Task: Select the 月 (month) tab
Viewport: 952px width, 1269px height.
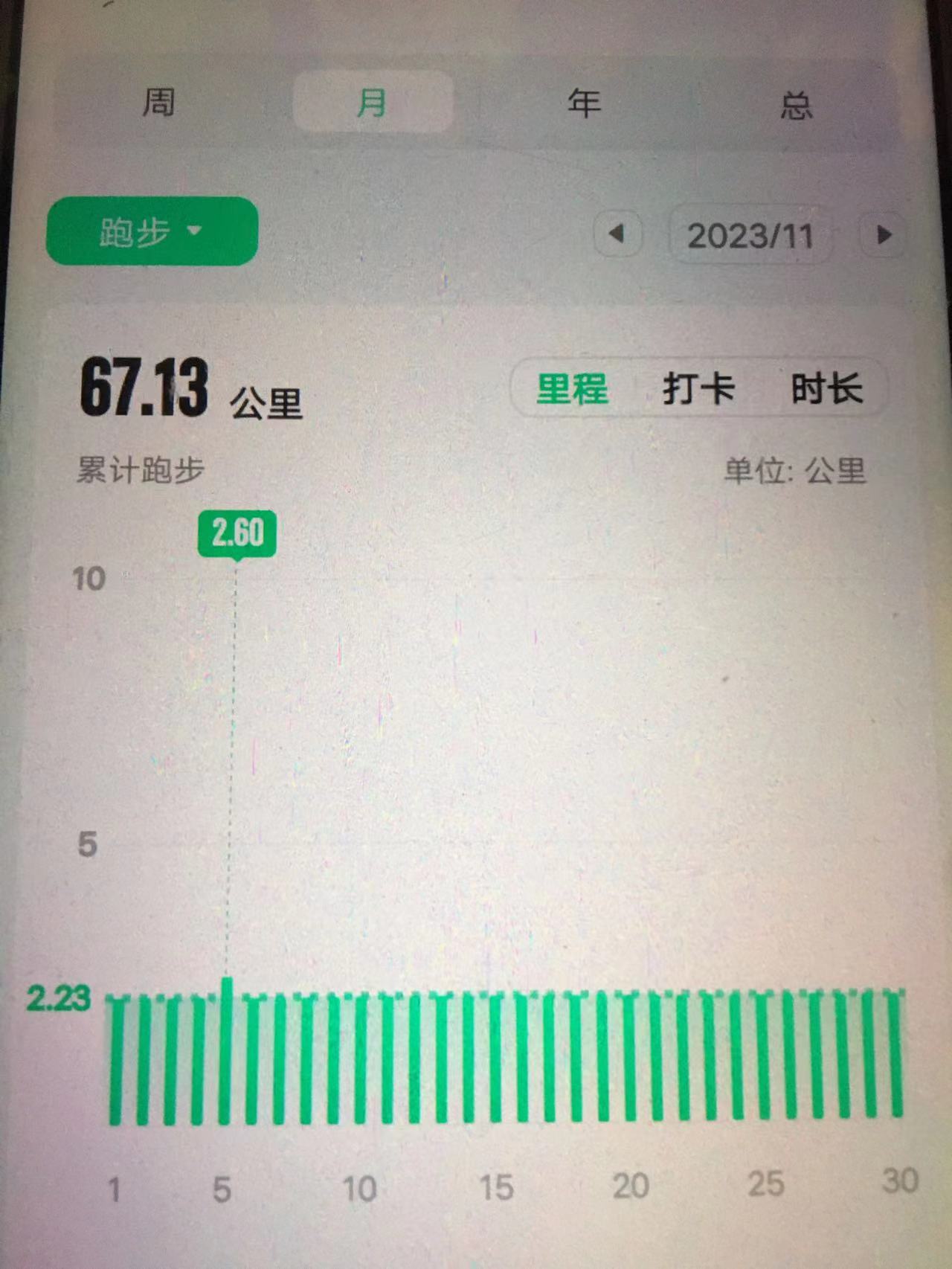Action: [x=373, y=102]
